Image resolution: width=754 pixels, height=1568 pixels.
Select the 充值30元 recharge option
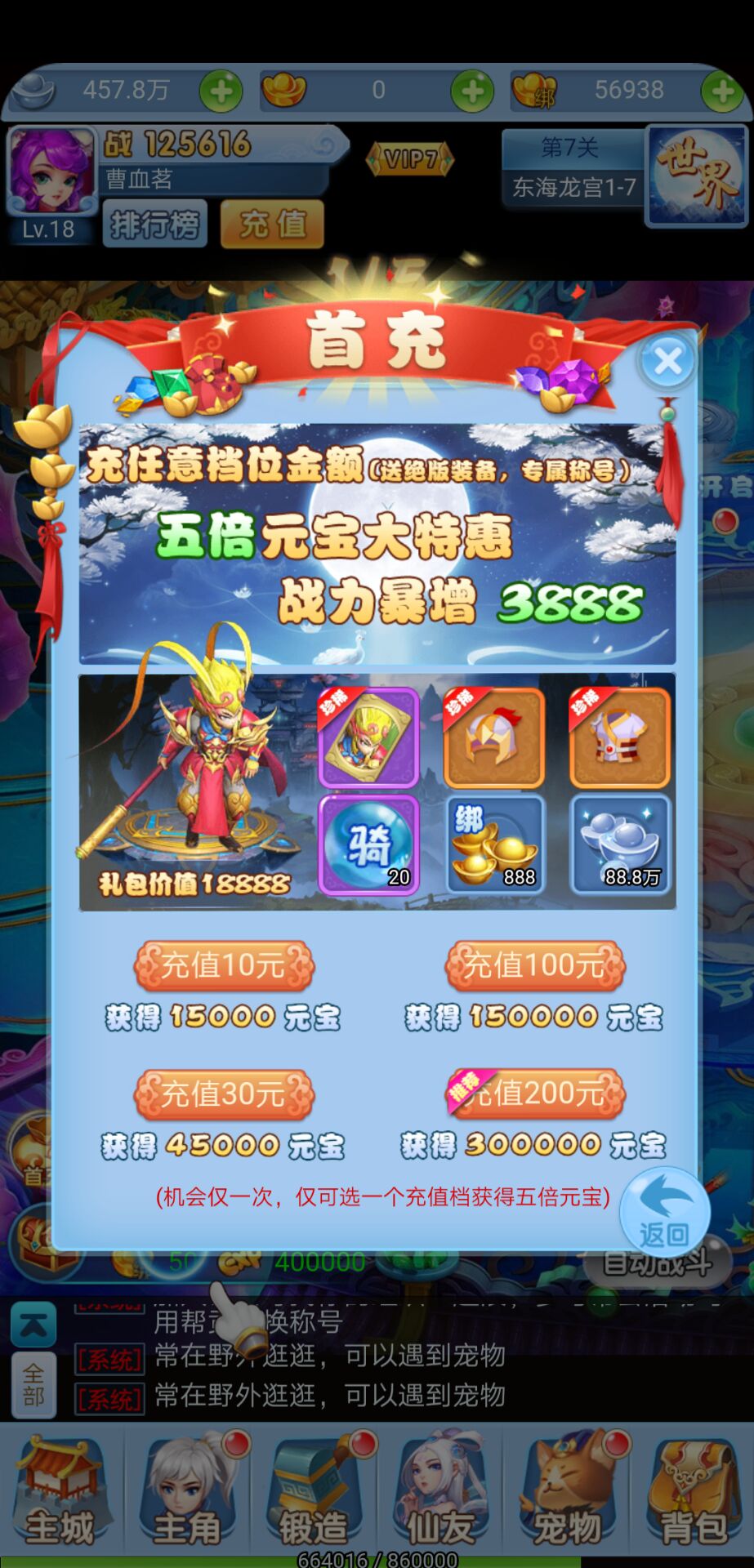click(x=224, y=1094)
